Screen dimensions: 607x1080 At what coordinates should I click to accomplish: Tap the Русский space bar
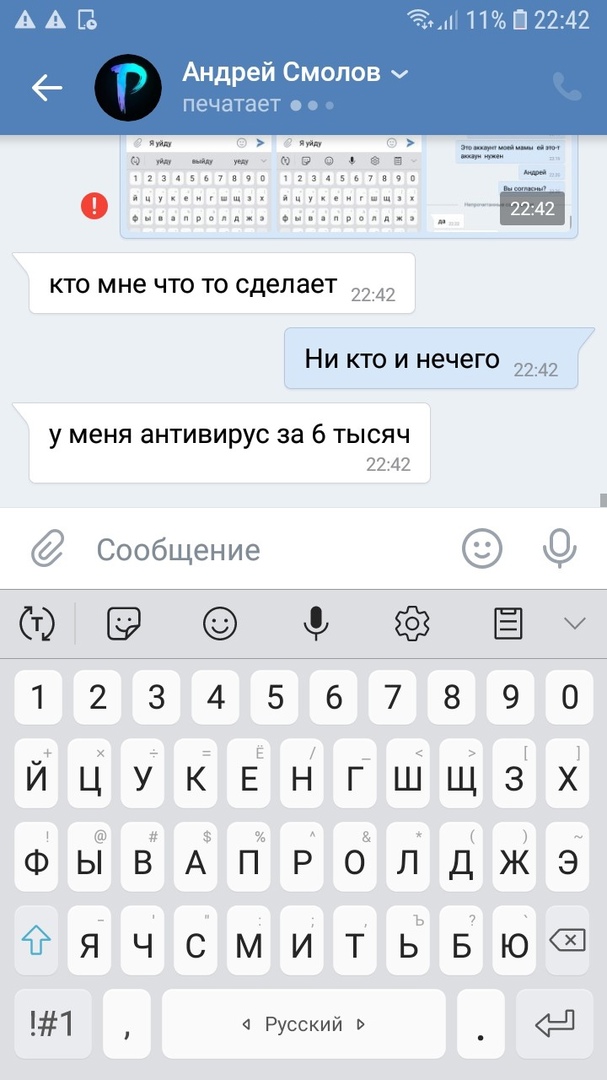tap(303, 1024)
